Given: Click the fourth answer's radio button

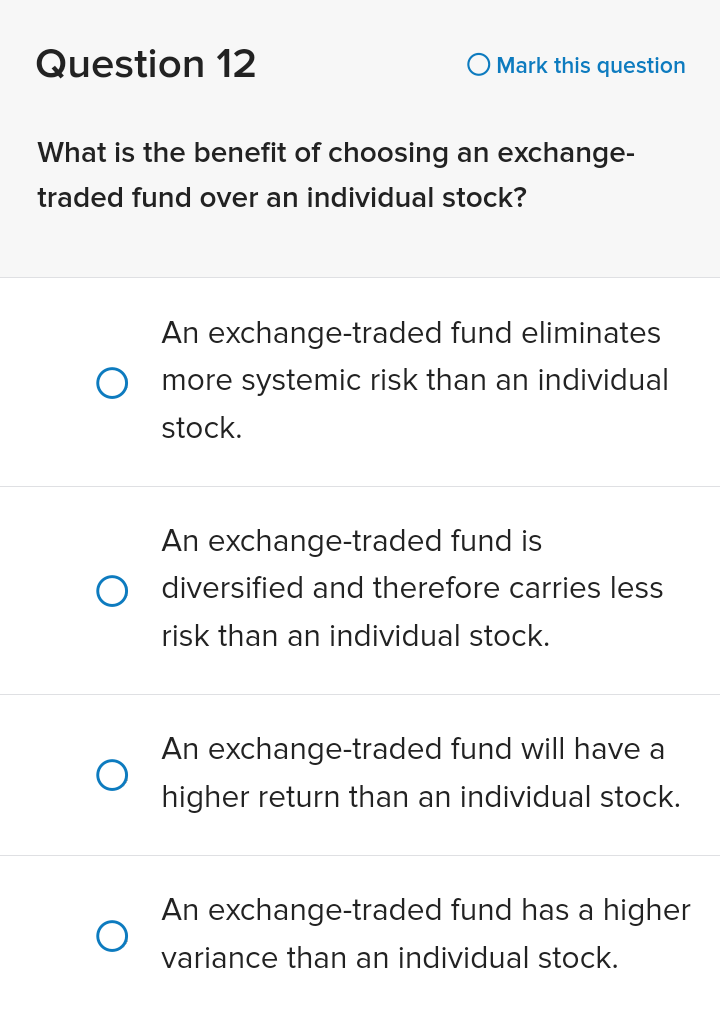Looking at the screenshot, I should click(x=113, y=937).
